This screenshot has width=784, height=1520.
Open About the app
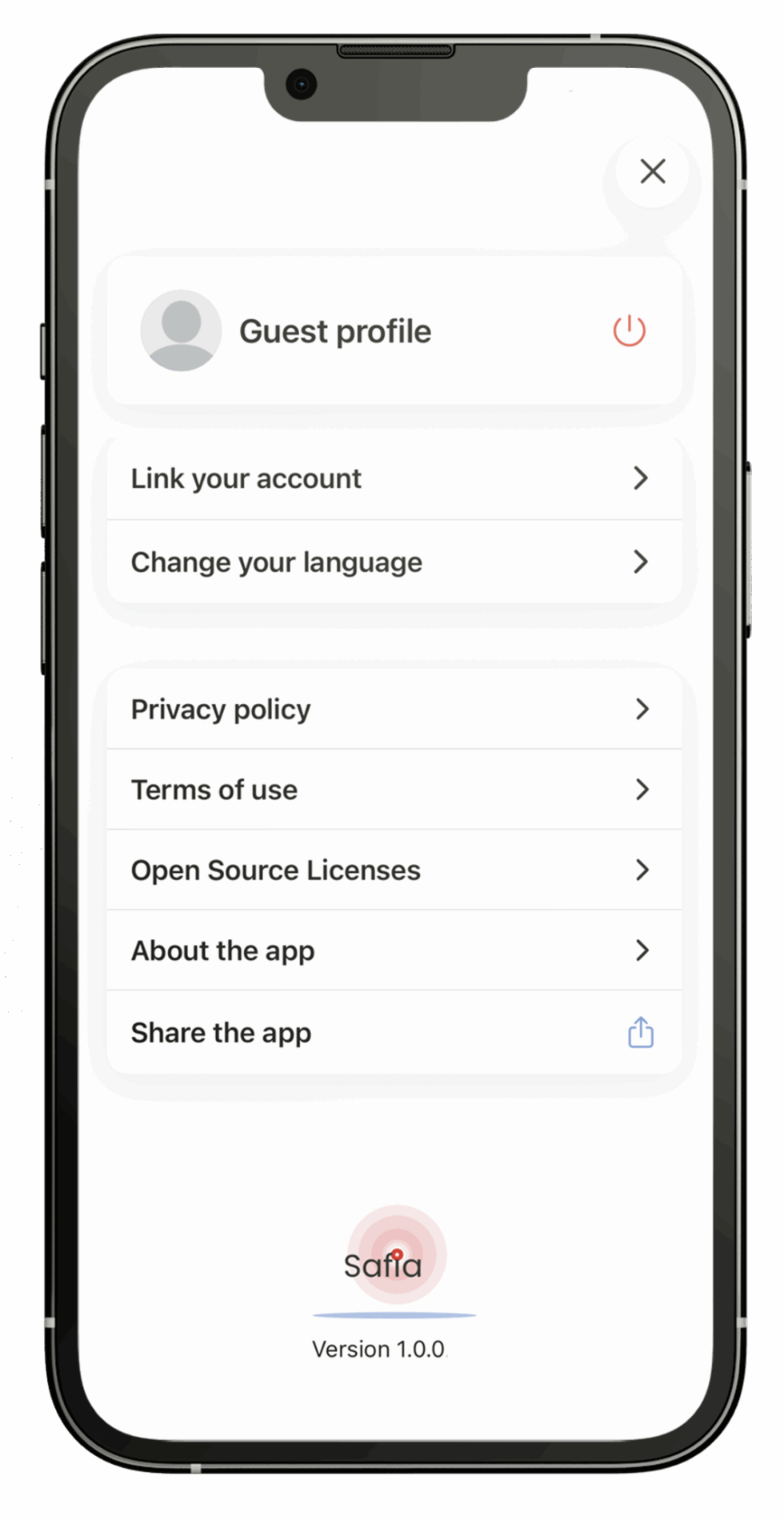tap(394, 950)
